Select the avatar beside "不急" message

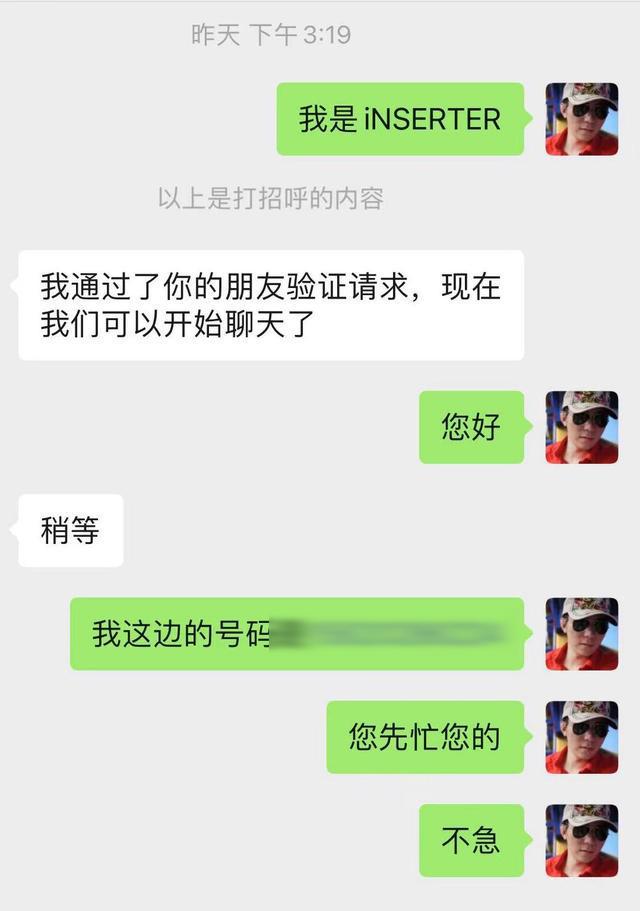pos(581,840)
